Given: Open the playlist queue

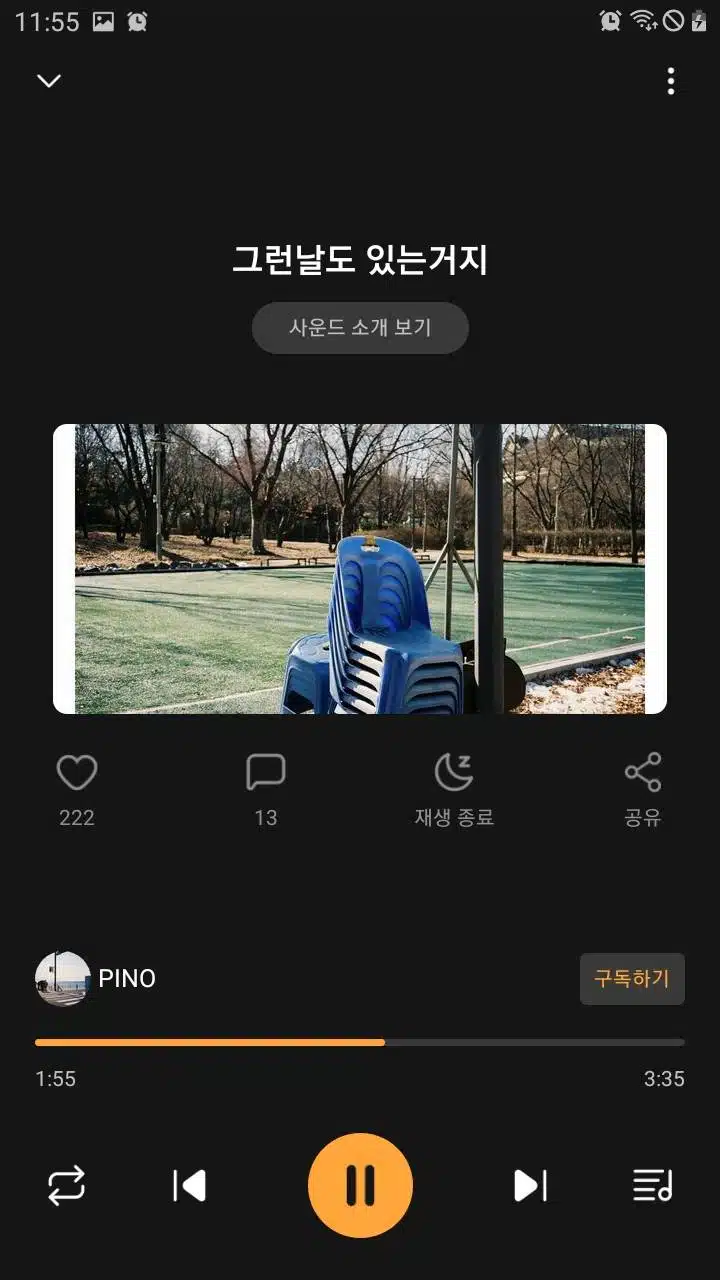Looking at the screenshot, I should point(653,1186).
